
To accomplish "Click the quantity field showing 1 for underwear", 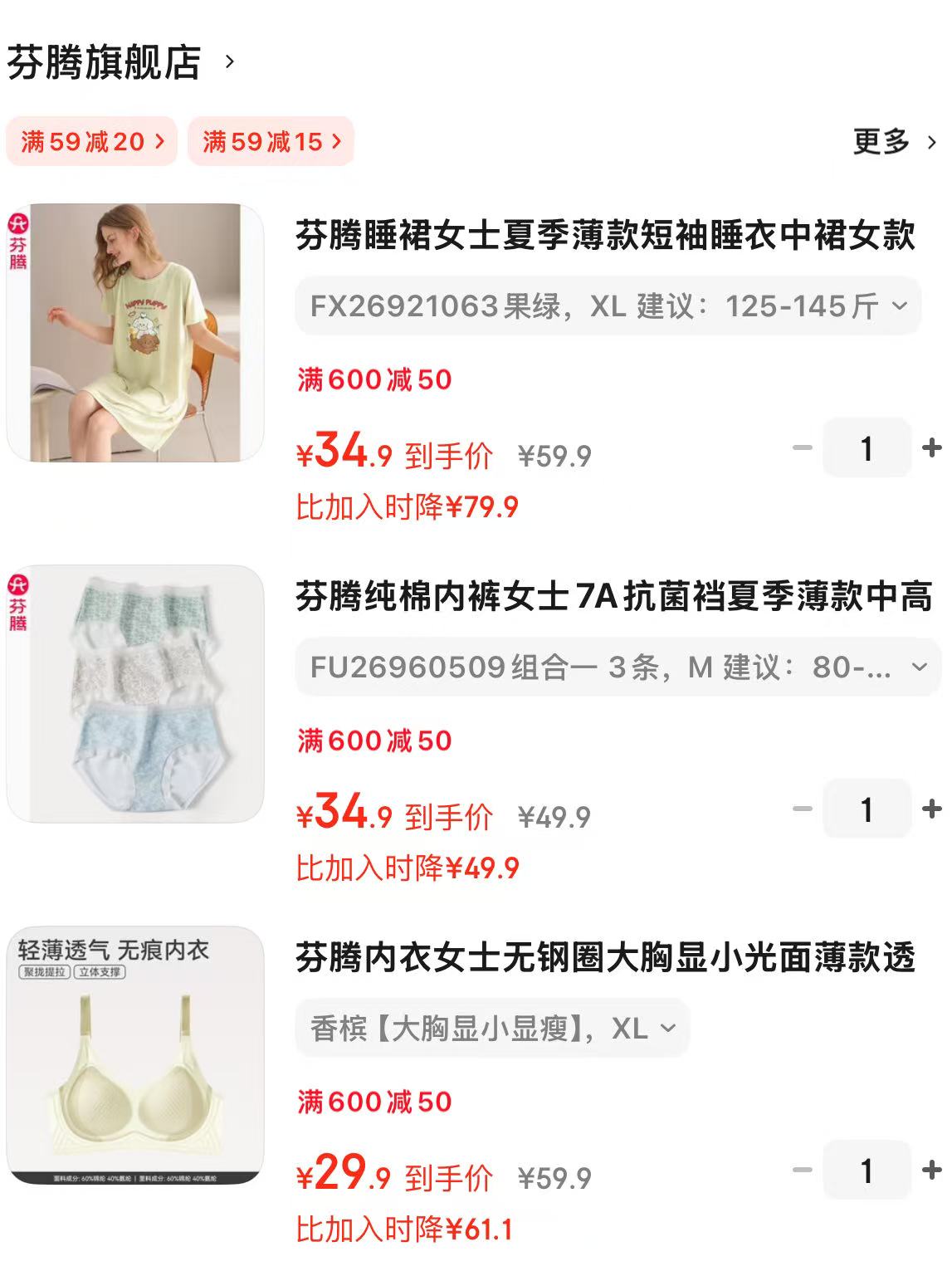I will 867,809.
